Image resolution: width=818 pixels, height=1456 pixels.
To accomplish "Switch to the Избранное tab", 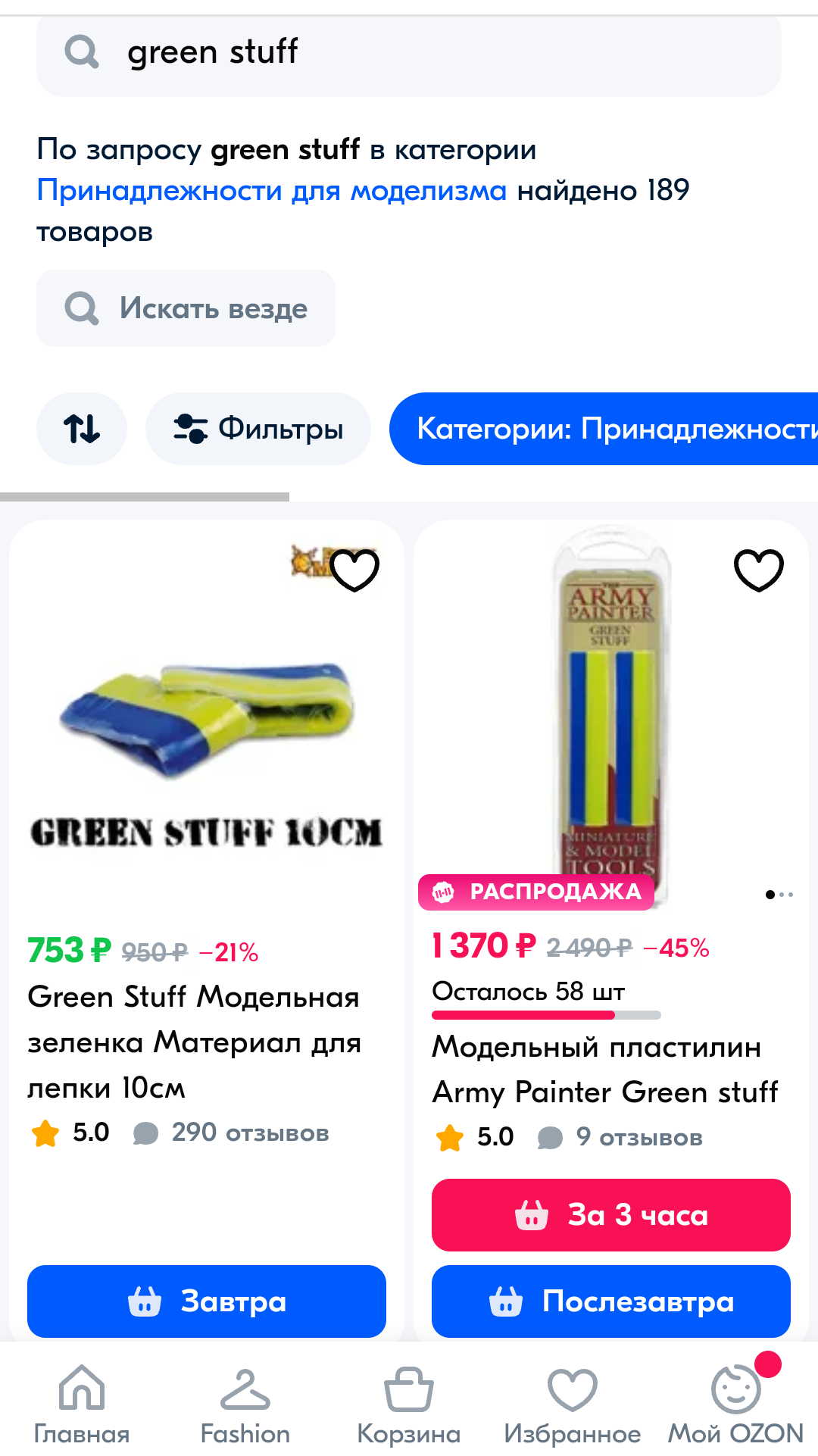I will click(573, 1406).
